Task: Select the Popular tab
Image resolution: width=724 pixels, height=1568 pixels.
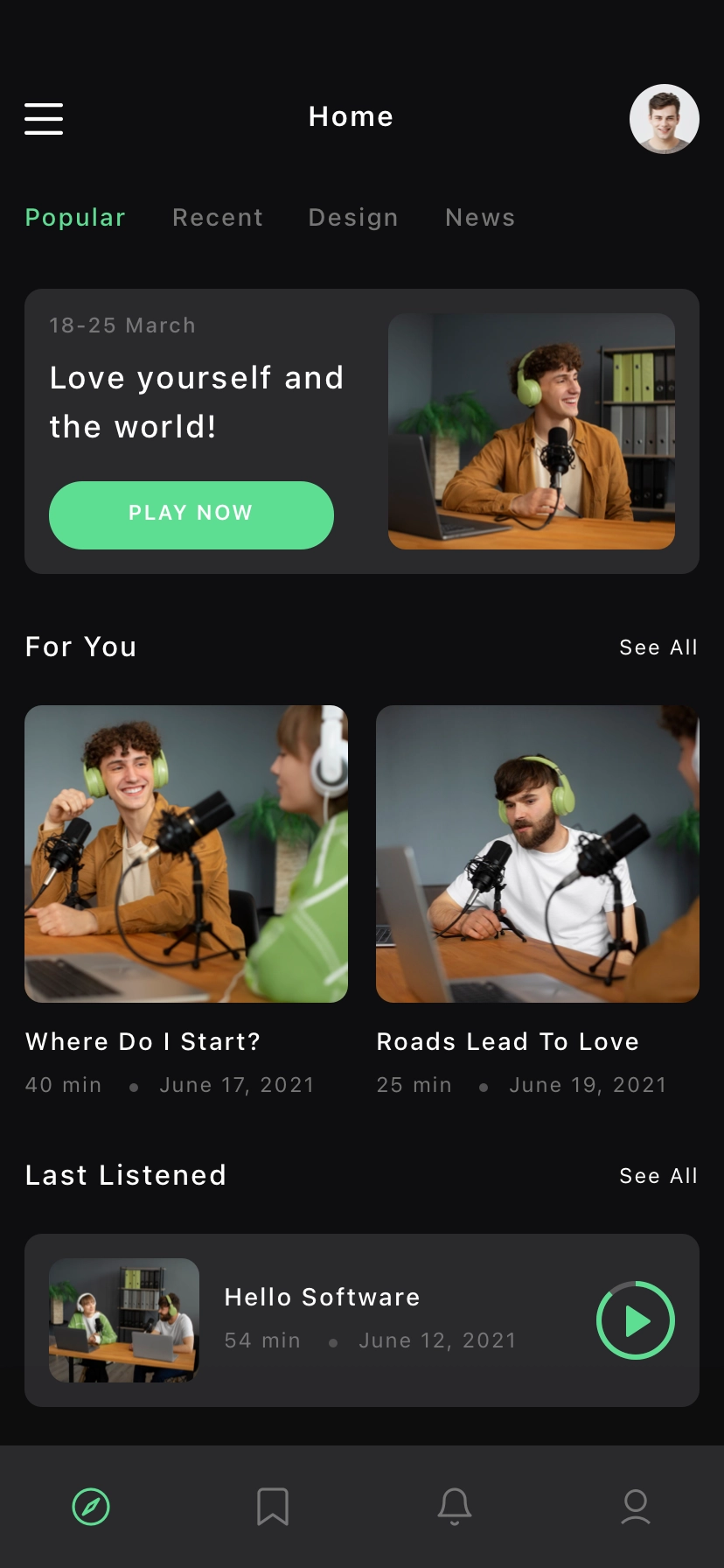Action: coord(75,217)
